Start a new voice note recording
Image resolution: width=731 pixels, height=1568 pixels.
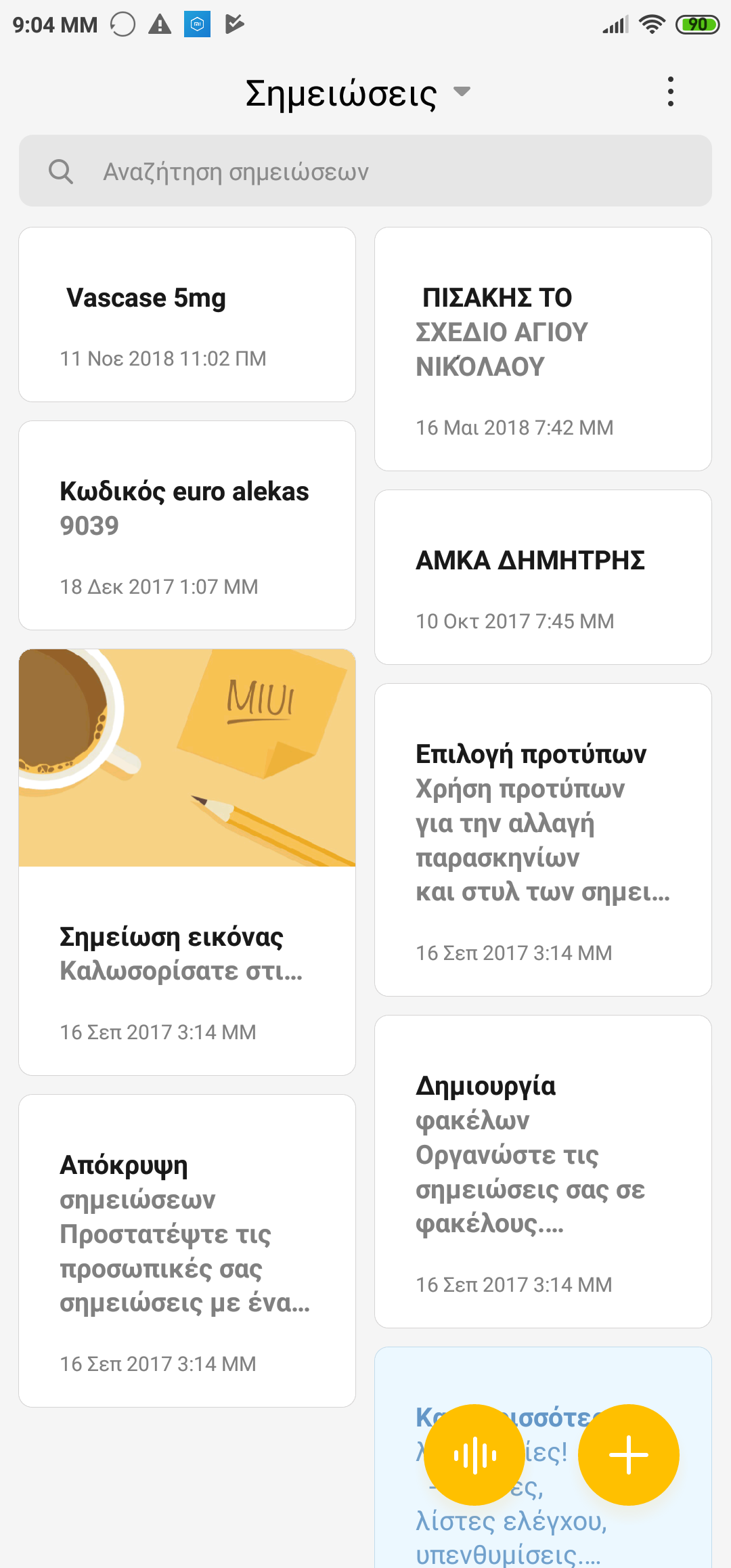pos(474,1455)
